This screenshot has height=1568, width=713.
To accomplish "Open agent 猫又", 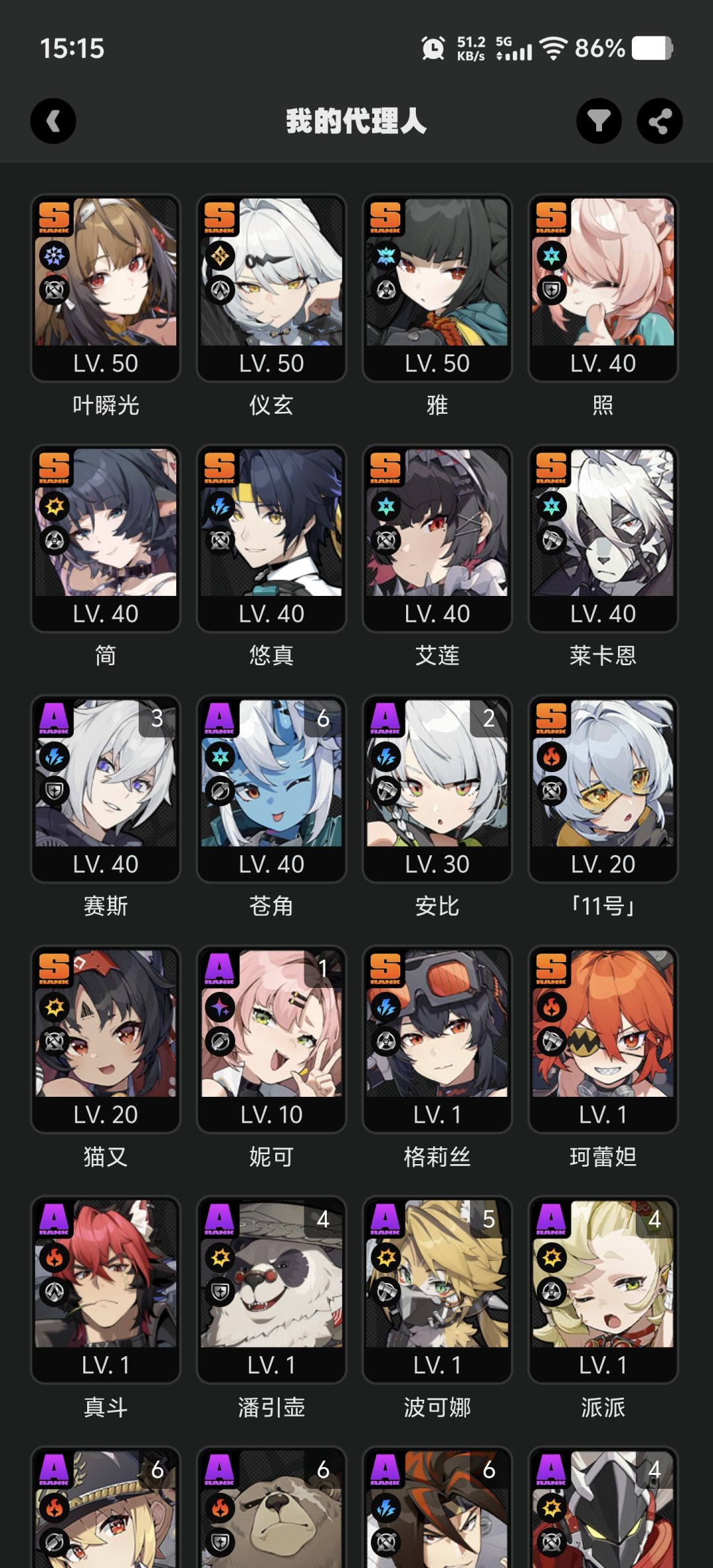I will point(106,1039).
